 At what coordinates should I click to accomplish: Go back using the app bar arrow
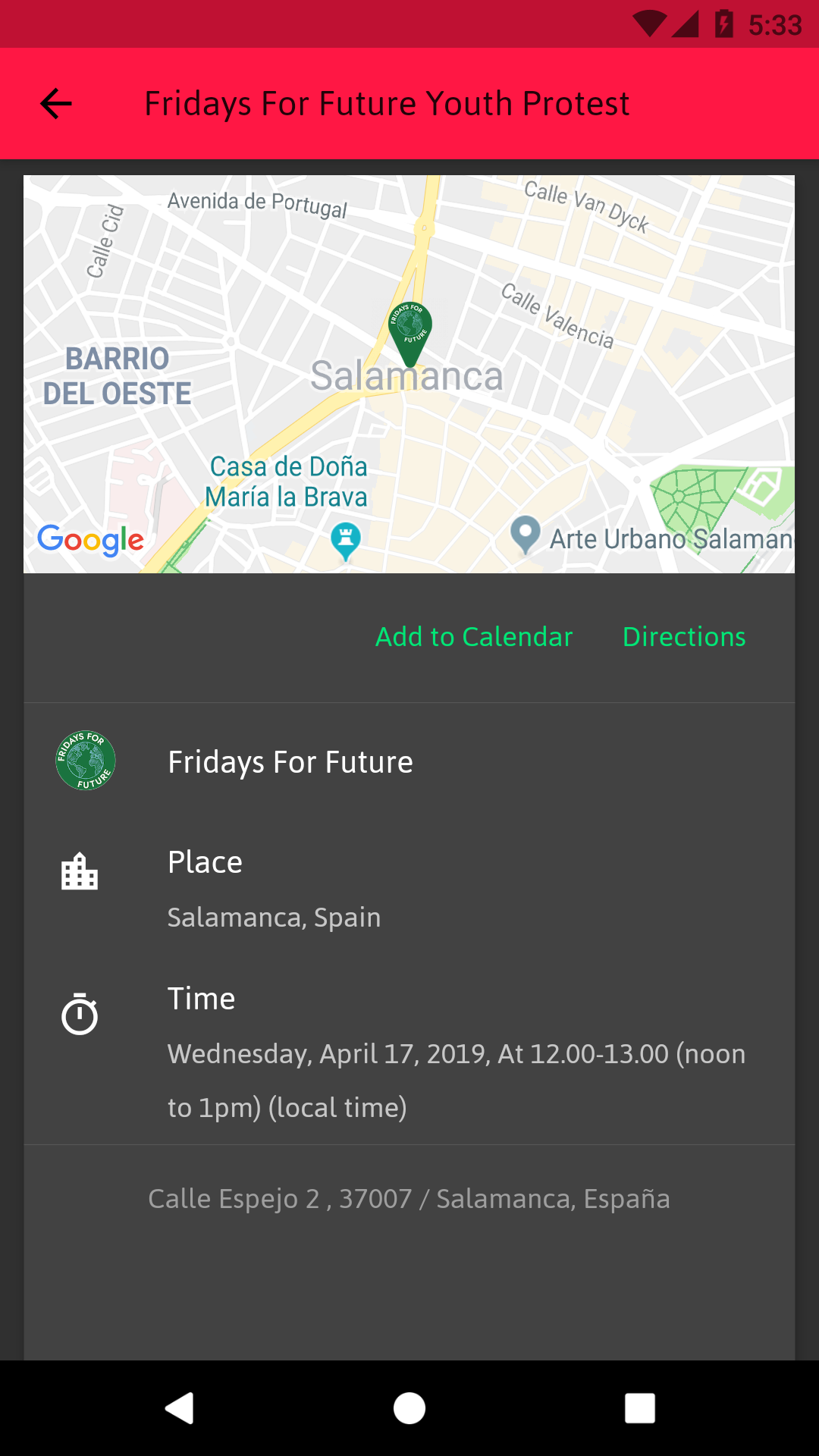pyautogui.click(x=56, y=104)
